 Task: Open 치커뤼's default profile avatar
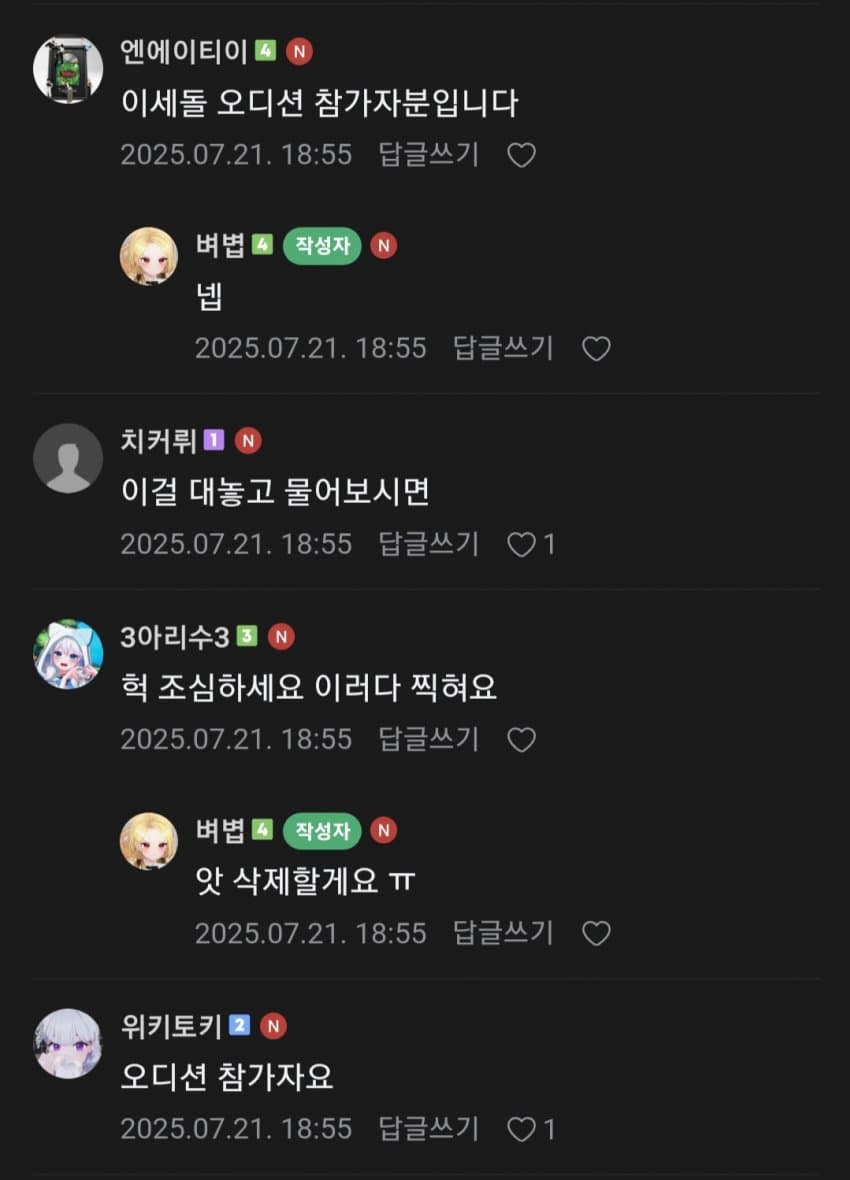[x=68, y=459]
